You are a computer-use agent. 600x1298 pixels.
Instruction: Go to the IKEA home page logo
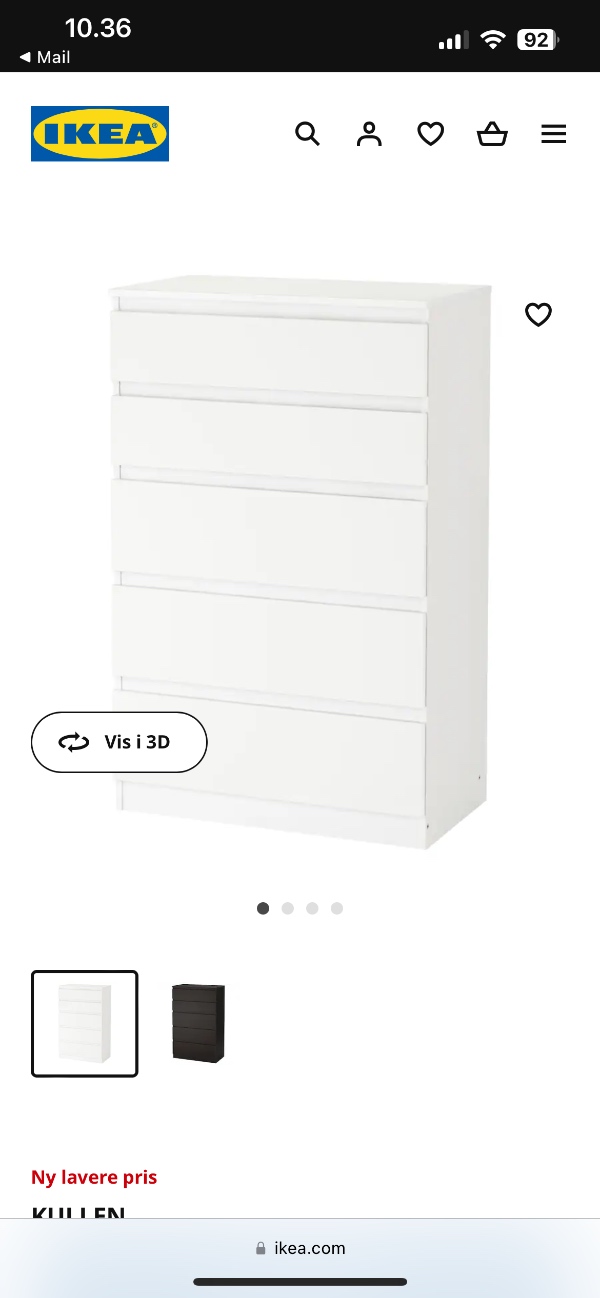coord(100,134)
